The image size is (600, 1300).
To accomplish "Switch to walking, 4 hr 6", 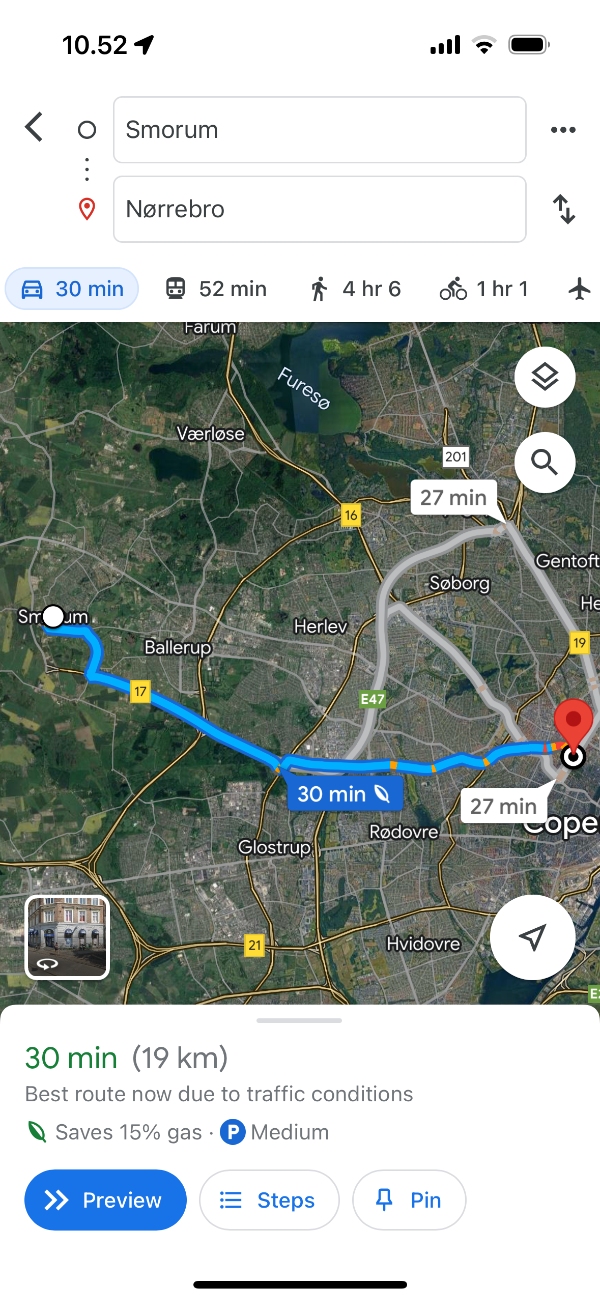I will point(355,289).
